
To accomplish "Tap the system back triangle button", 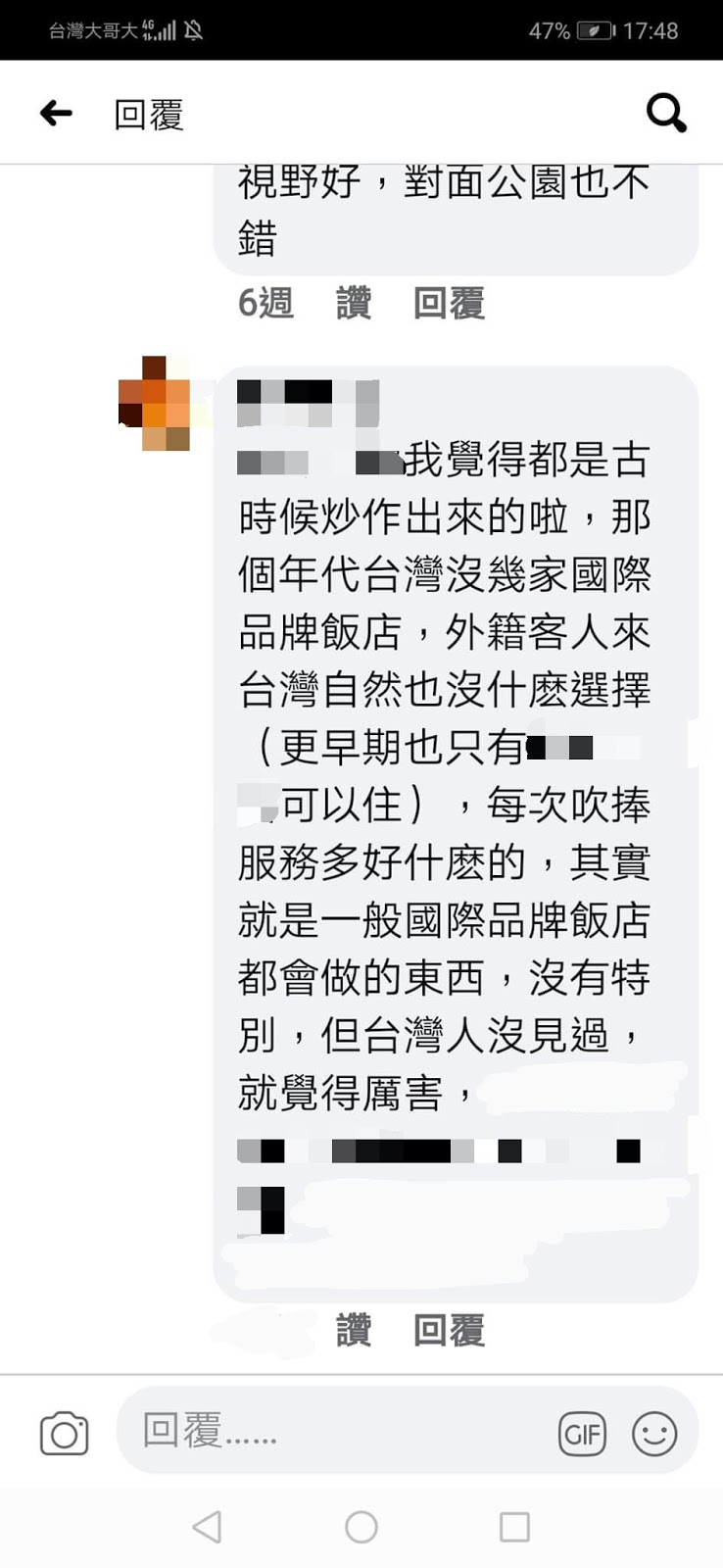I will pyautogui.click(x=207, y=1527).
